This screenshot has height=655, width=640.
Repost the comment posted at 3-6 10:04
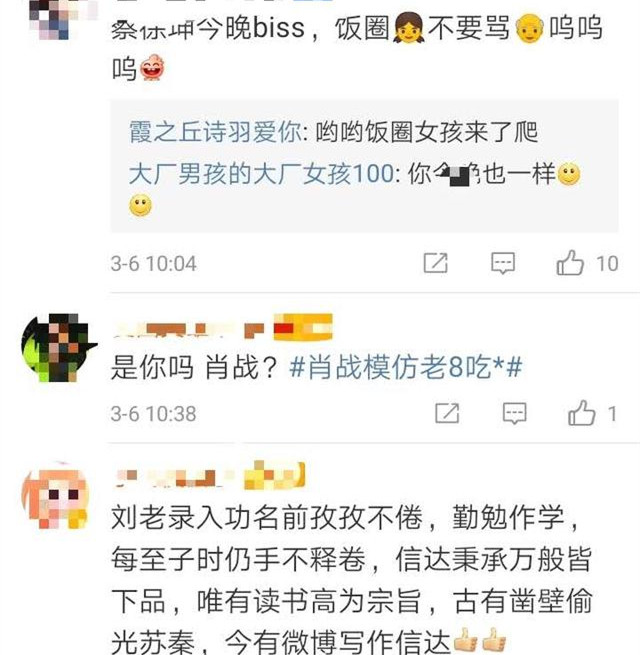pyautogui.click(x=435, y=264)
